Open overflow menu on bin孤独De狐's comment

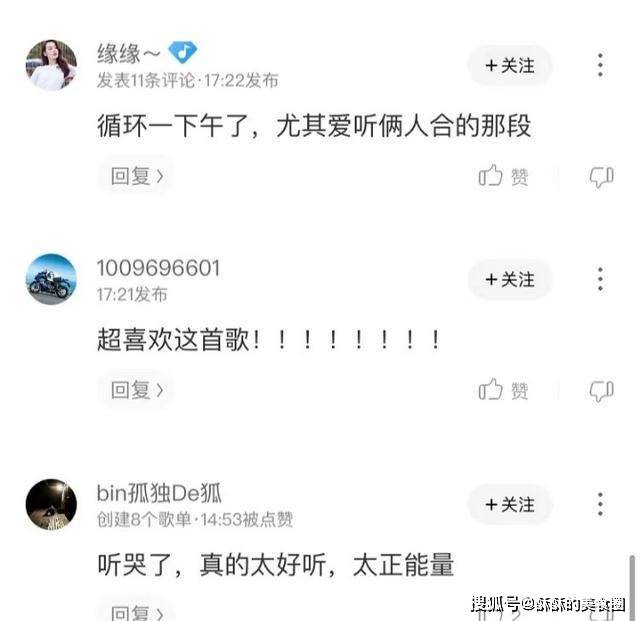pos(600,504)
